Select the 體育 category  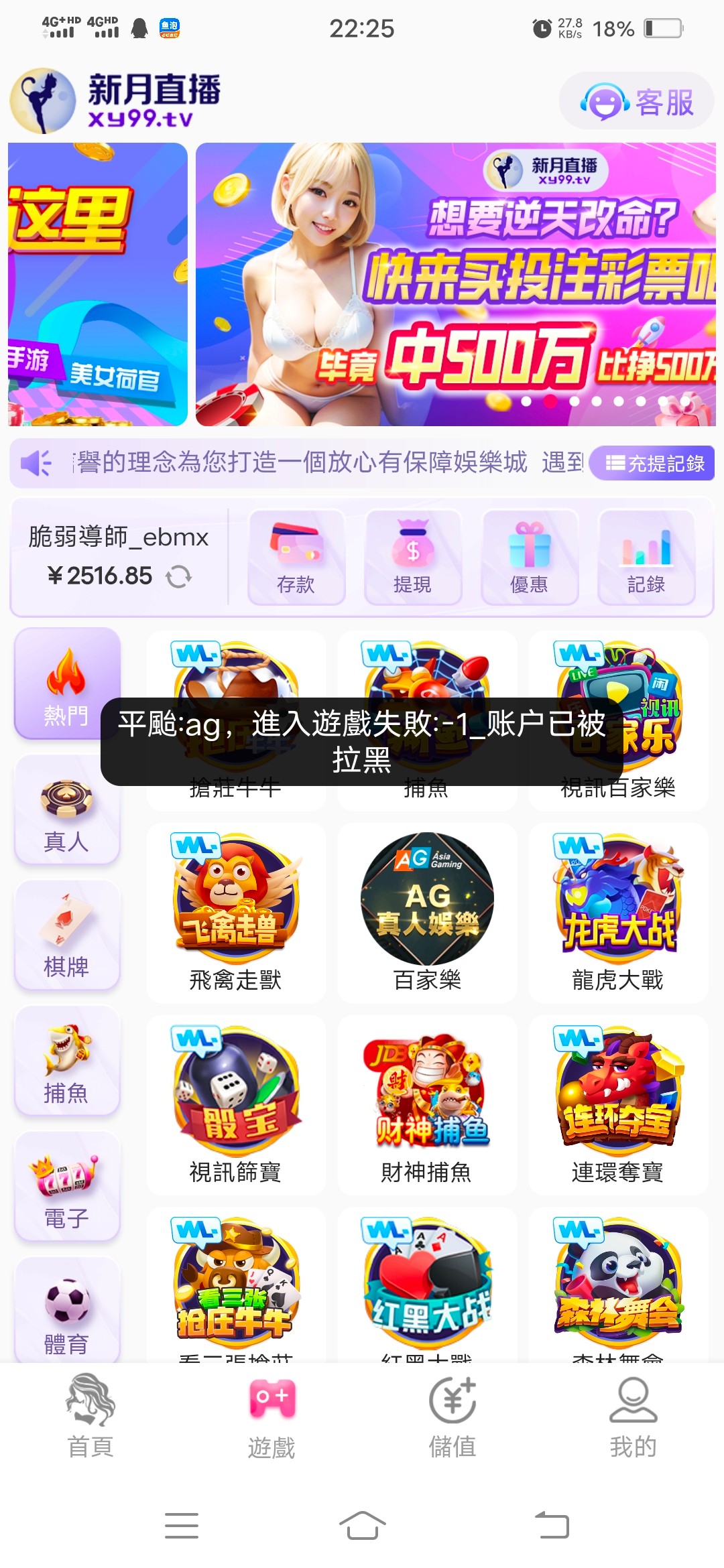(66, 1312)
